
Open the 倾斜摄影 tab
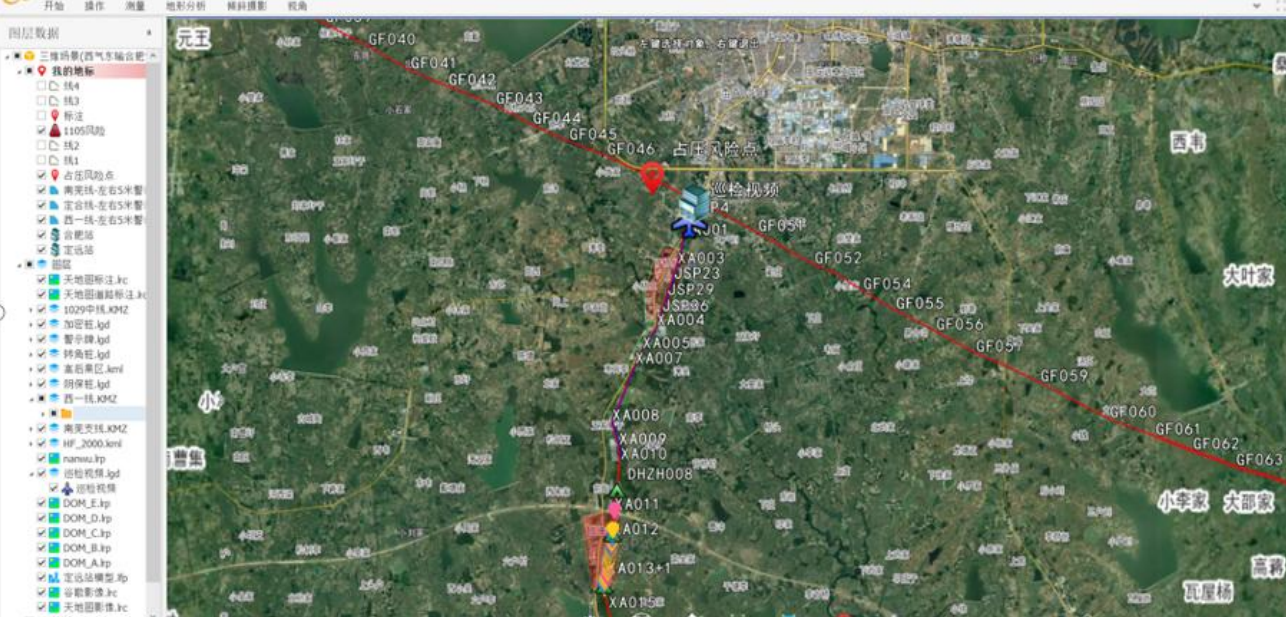246,6
